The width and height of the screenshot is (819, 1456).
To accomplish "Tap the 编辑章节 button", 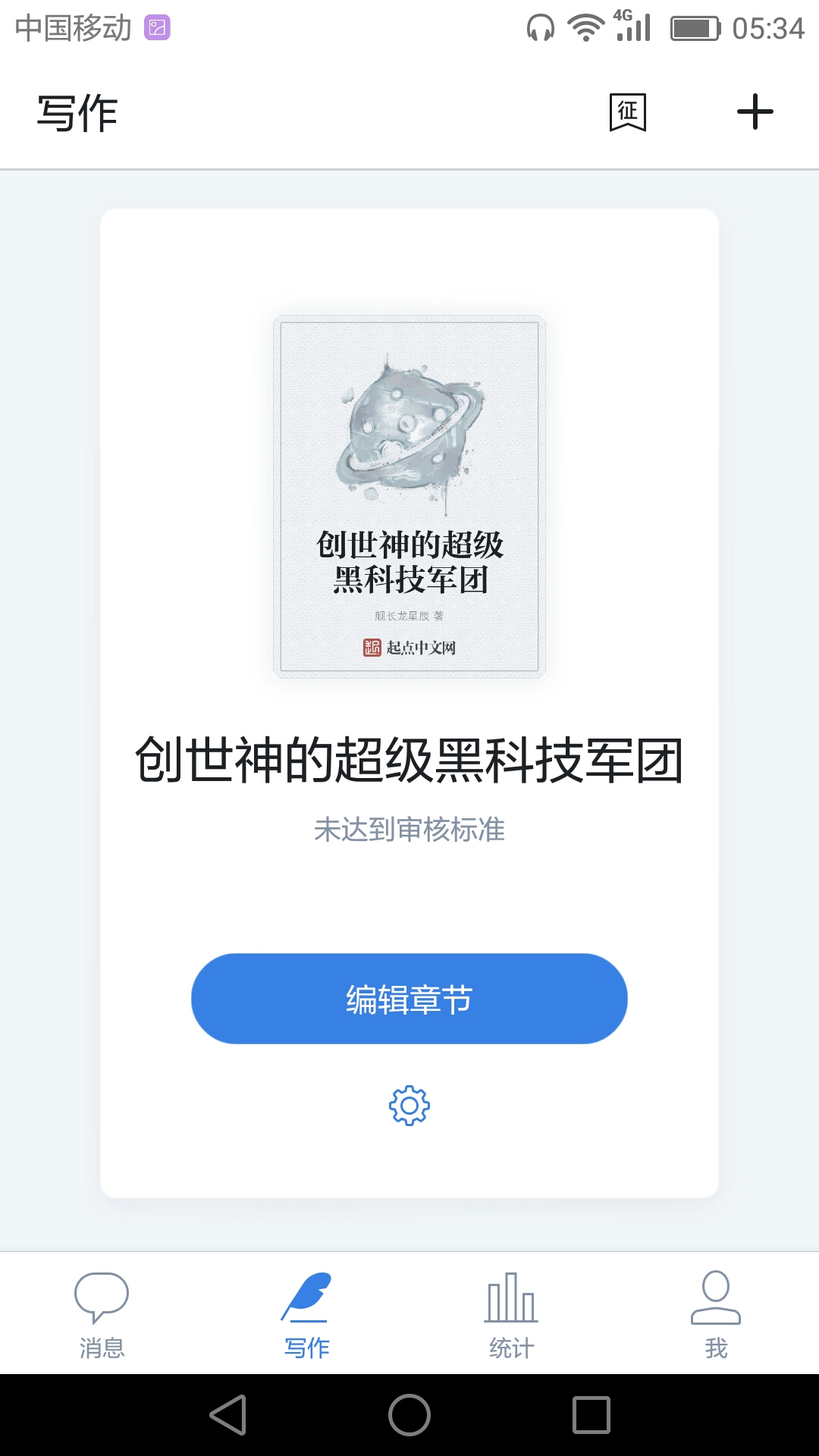I will point(409,999).
